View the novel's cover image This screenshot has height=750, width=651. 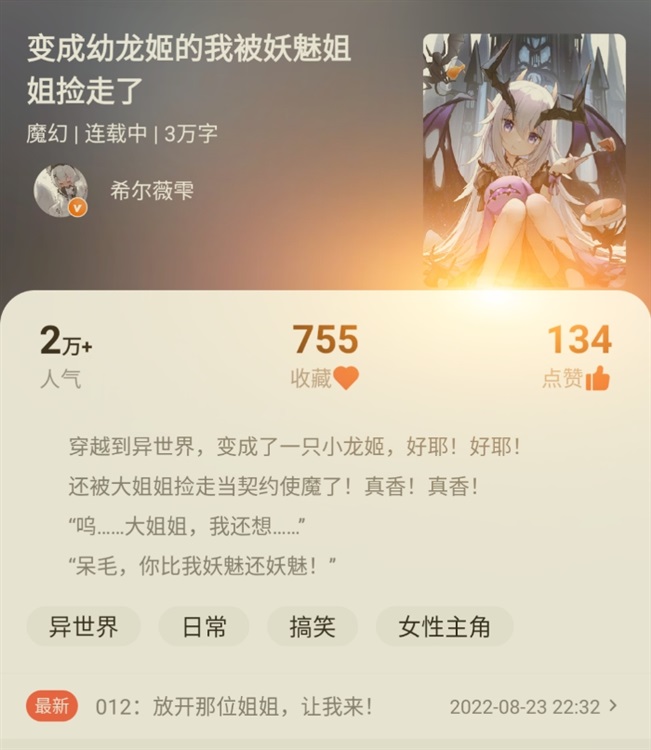[x=524, y=160]
